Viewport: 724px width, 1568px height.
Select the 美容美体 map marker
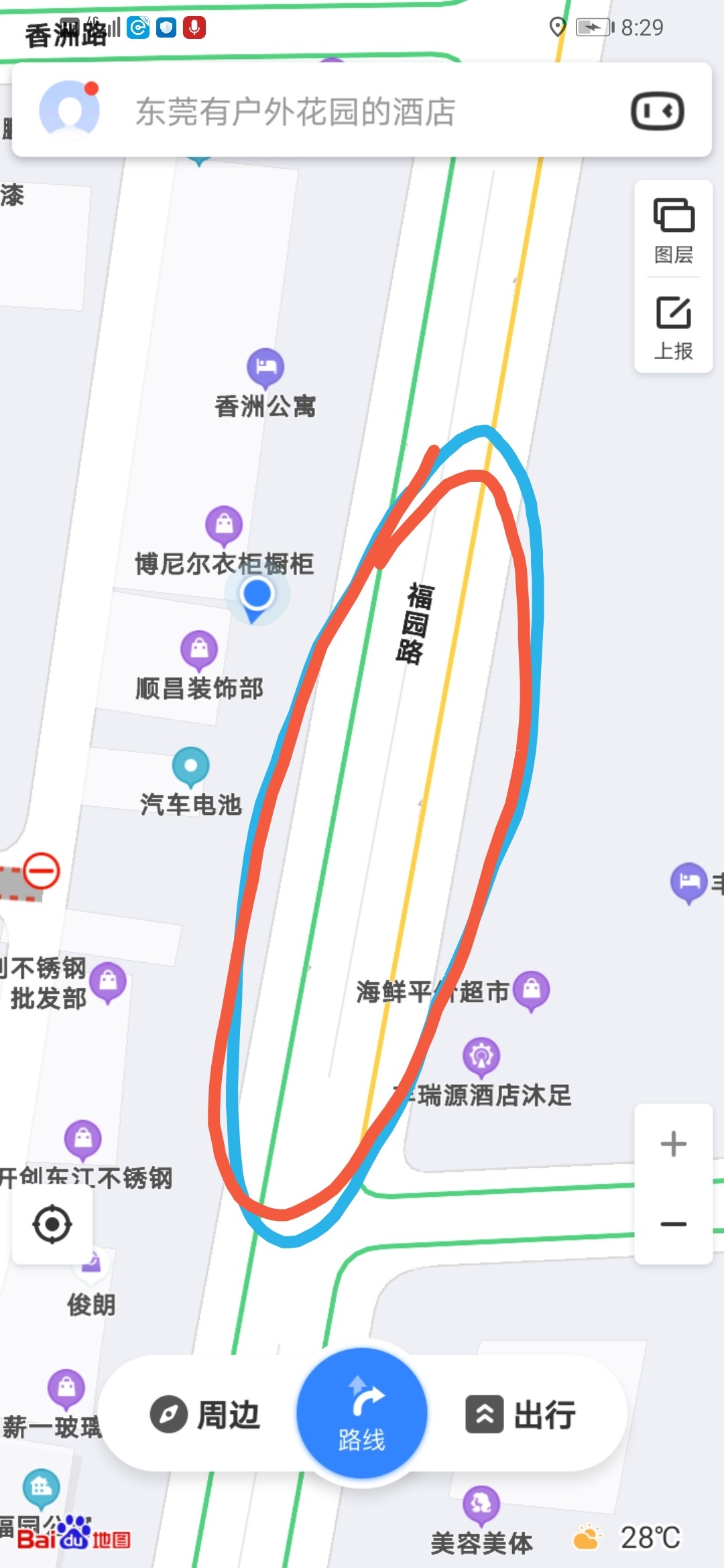click(481, 1504)
